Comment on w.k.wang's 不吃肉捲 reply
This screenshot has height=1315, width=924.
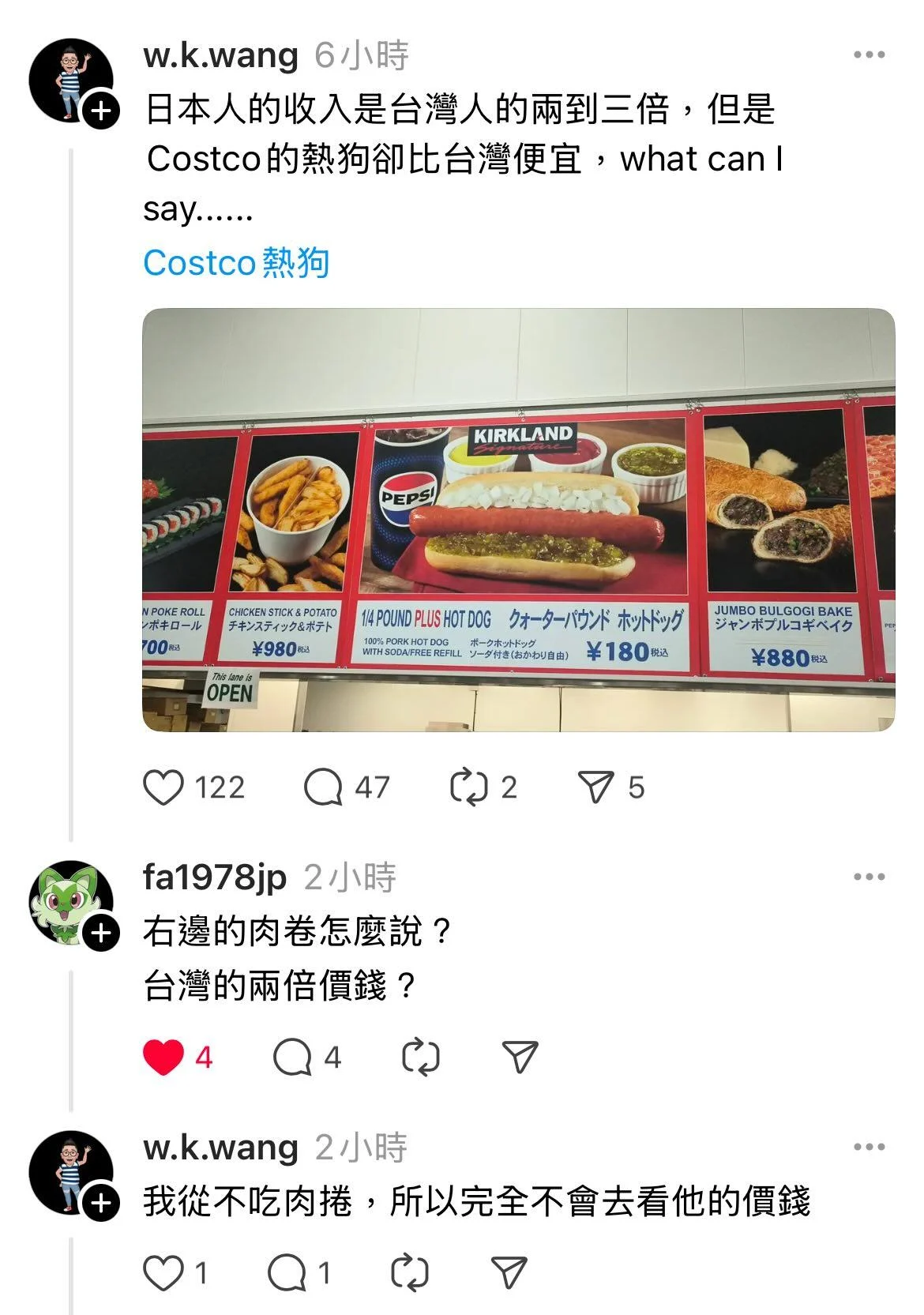[287, 1272]
